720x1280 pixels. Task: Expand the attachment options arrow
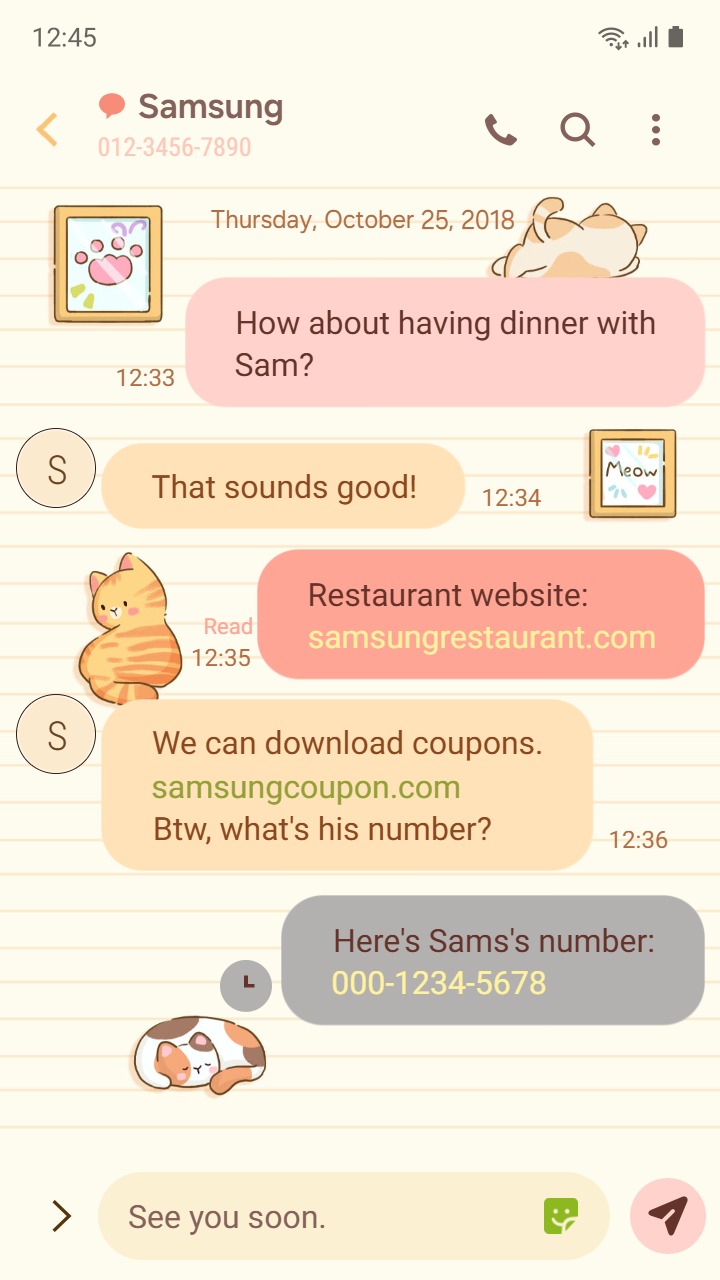click(x=61, y=1216)
